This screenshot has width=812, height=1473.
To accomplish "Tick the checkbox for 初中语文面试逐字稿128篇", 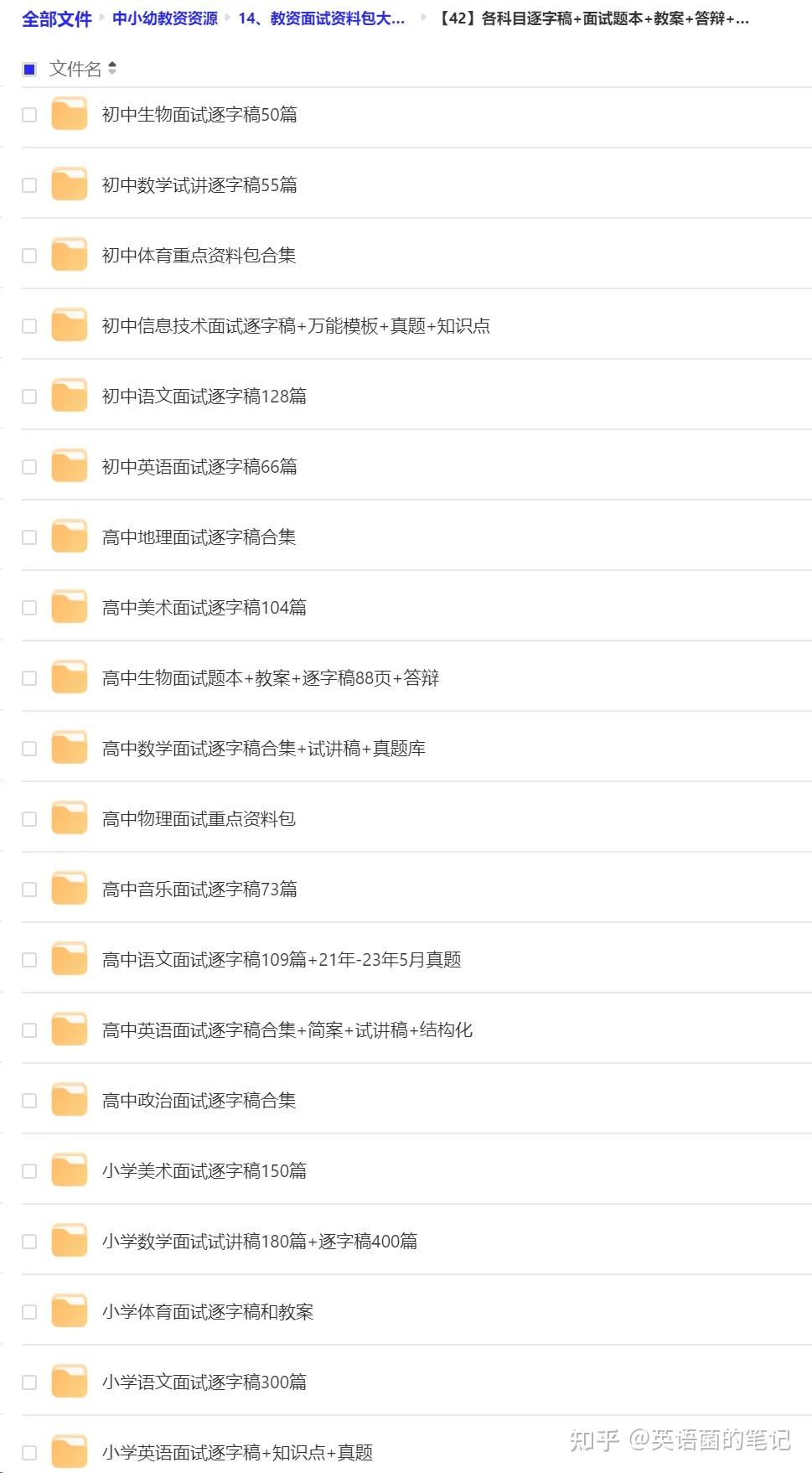I will (x=29, y=397).
